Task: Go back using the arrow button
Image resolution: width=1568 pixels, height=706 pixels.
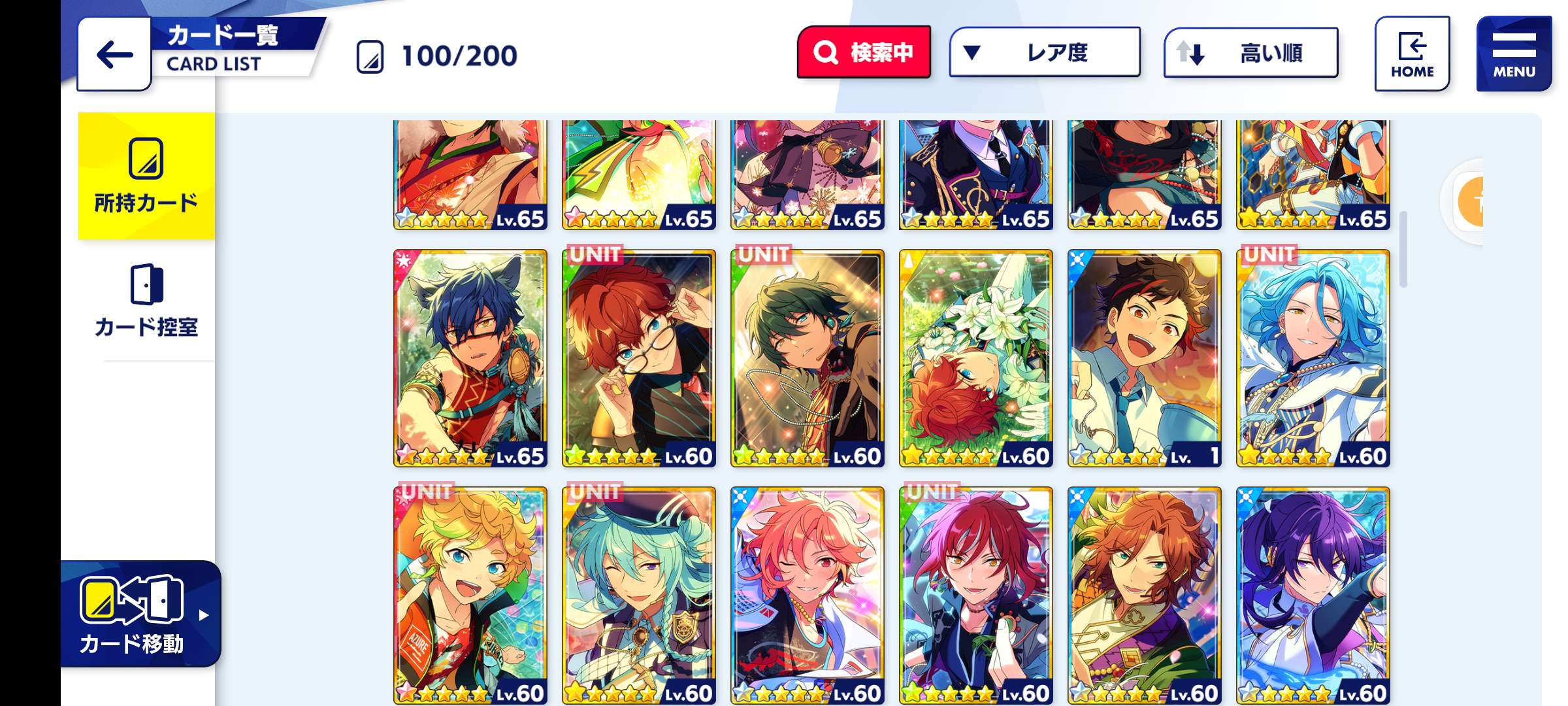Action: (x=114, y=54)
